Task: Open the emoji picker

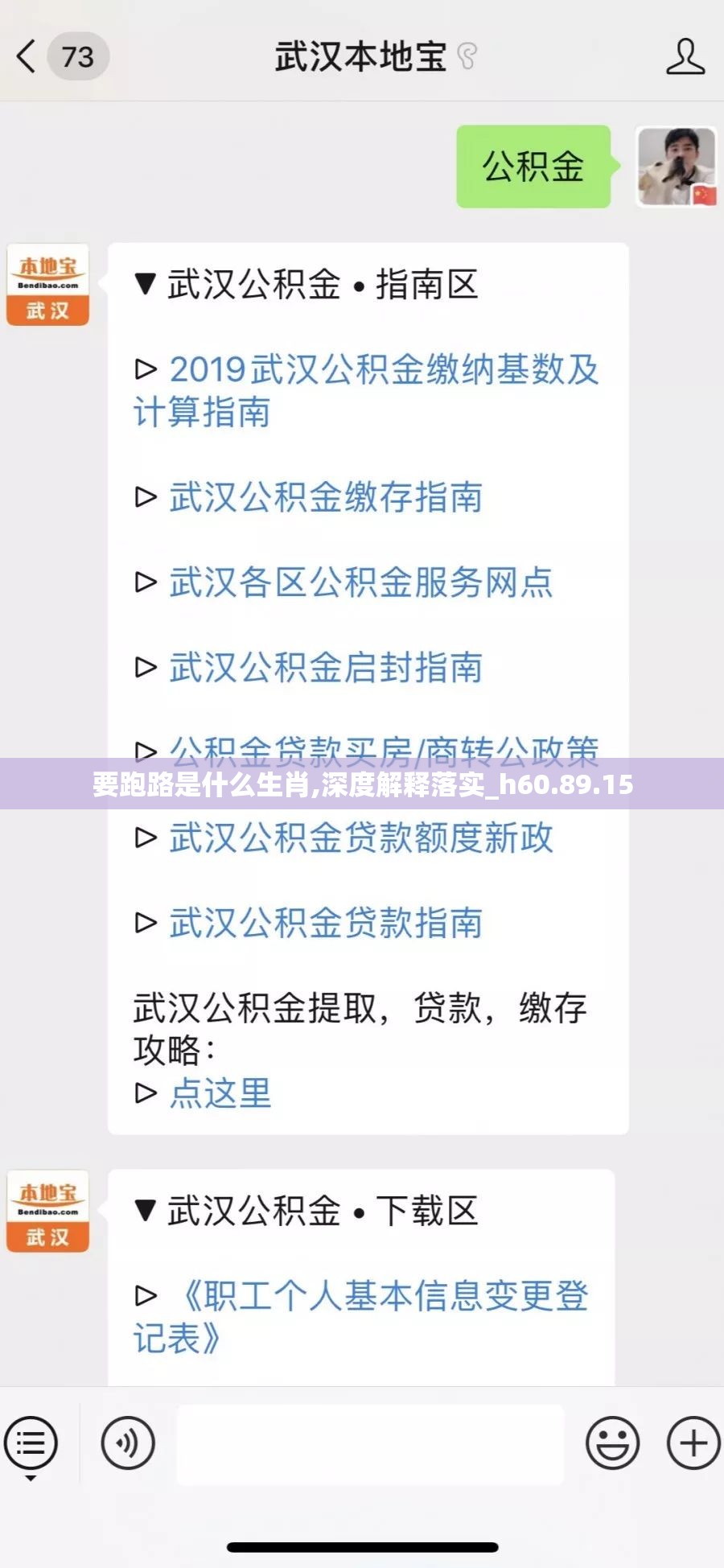Action: click(613, 1444)
